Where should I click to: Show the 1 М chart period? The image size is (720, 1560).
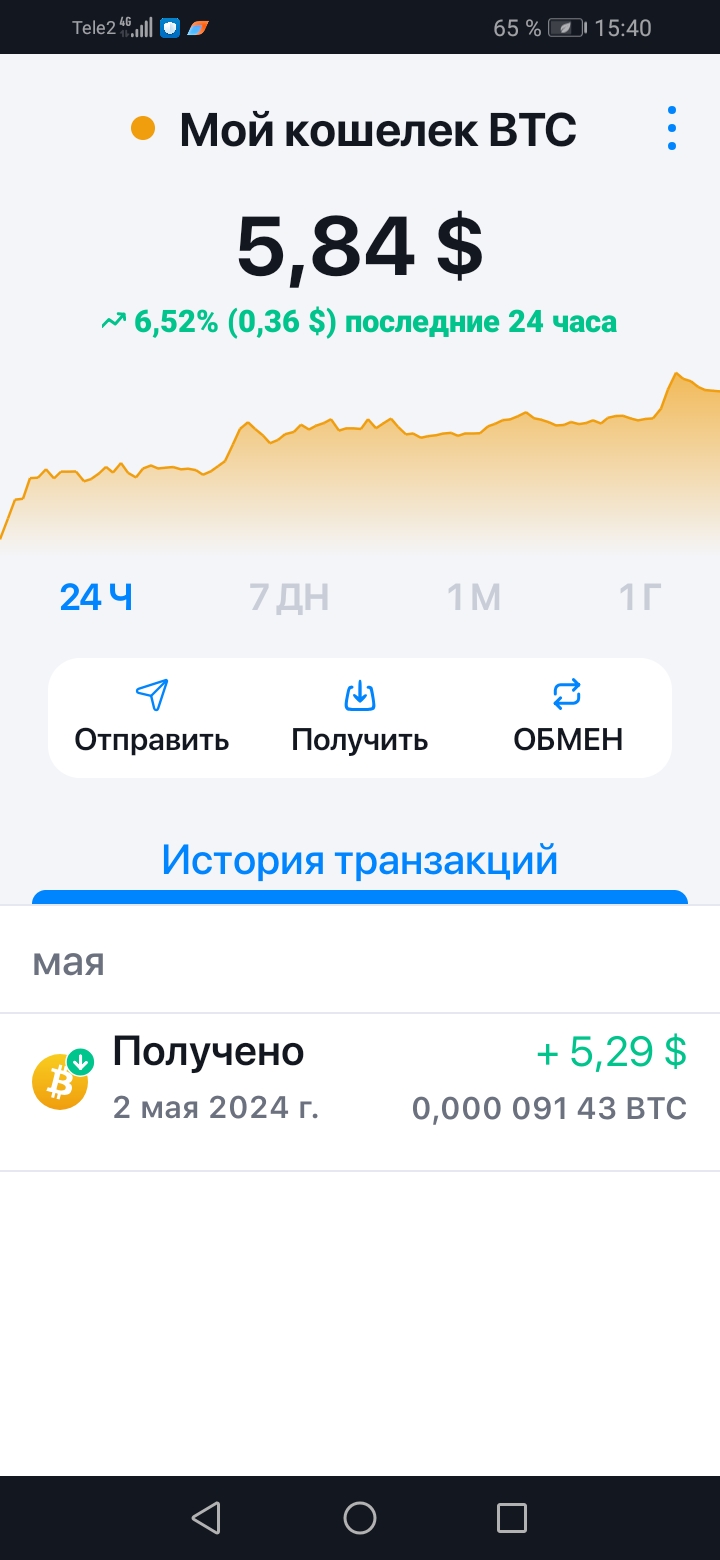tap(473, 598)
